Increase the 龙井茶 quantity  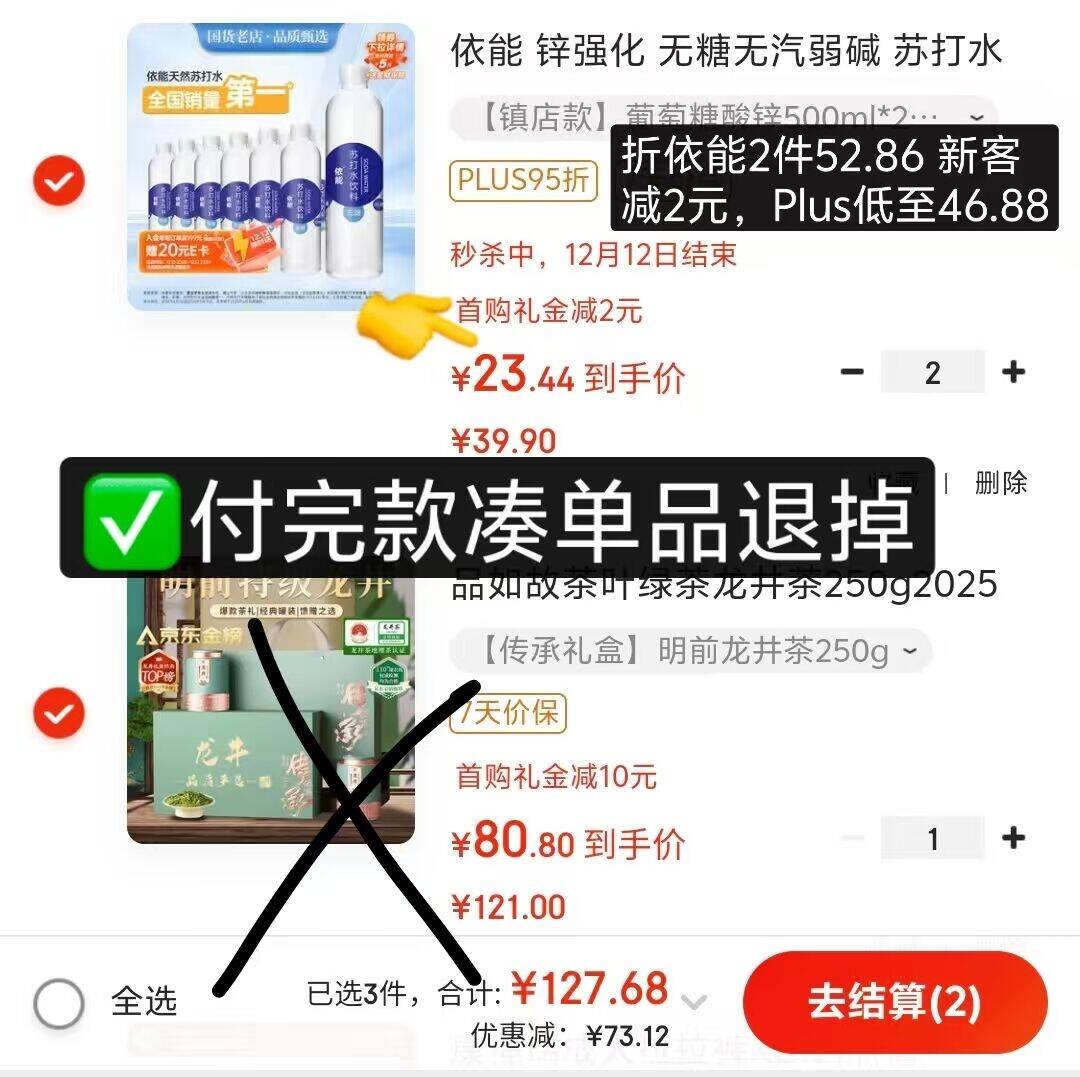(1013, 838)
